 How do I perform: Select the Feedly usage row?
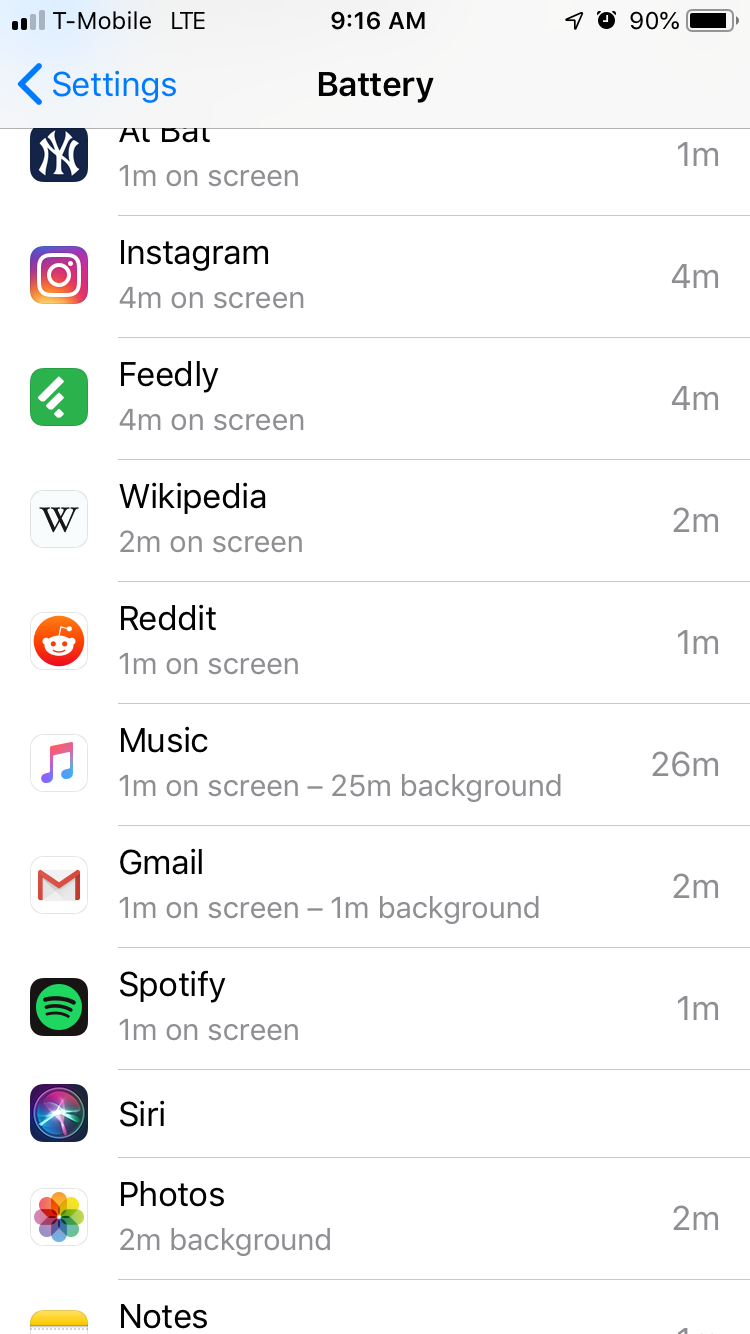click(x=375, y=397)
